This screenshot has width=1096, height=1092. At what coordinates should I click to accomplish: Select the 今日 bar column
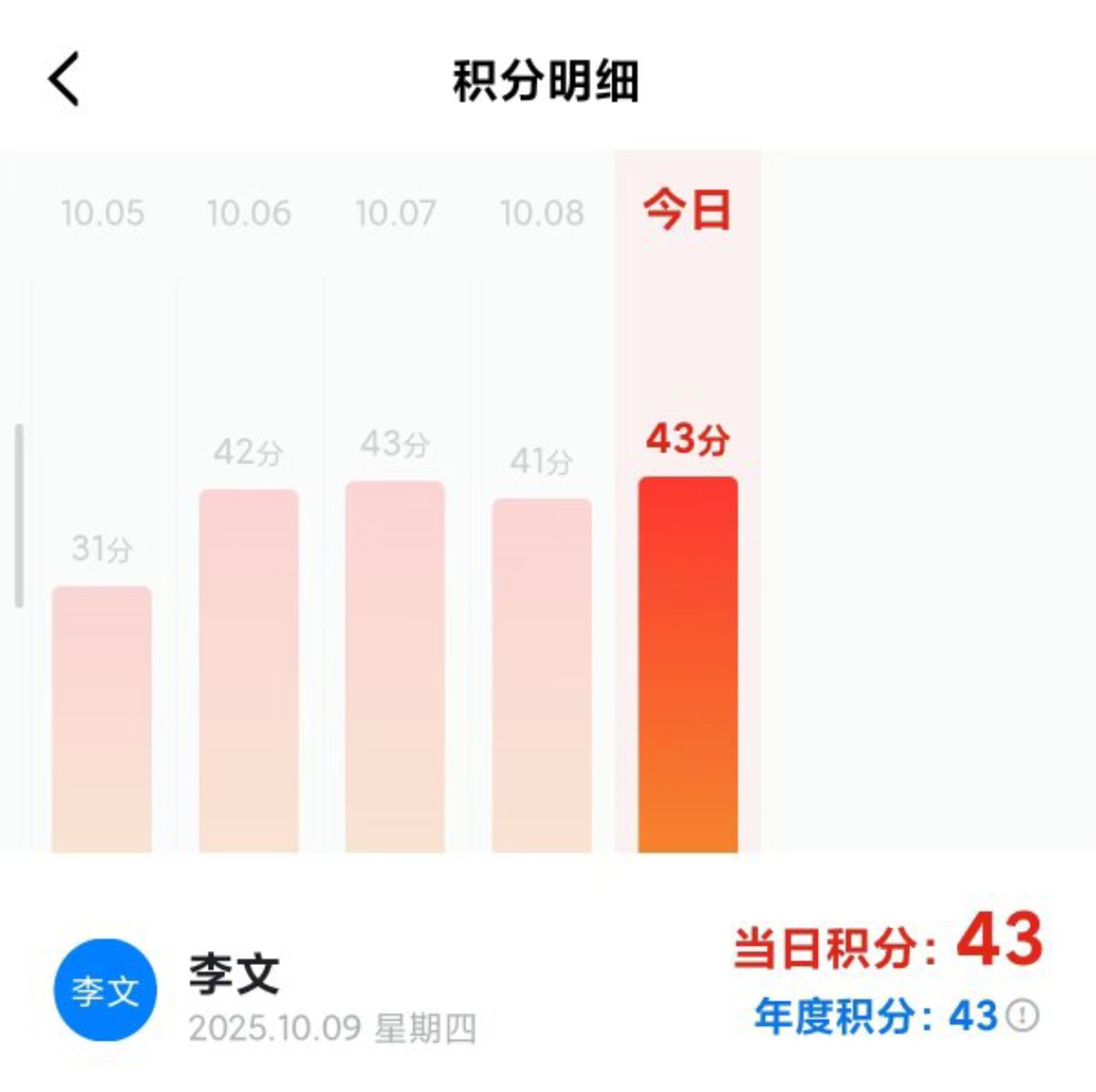click(x=687, y=663)
